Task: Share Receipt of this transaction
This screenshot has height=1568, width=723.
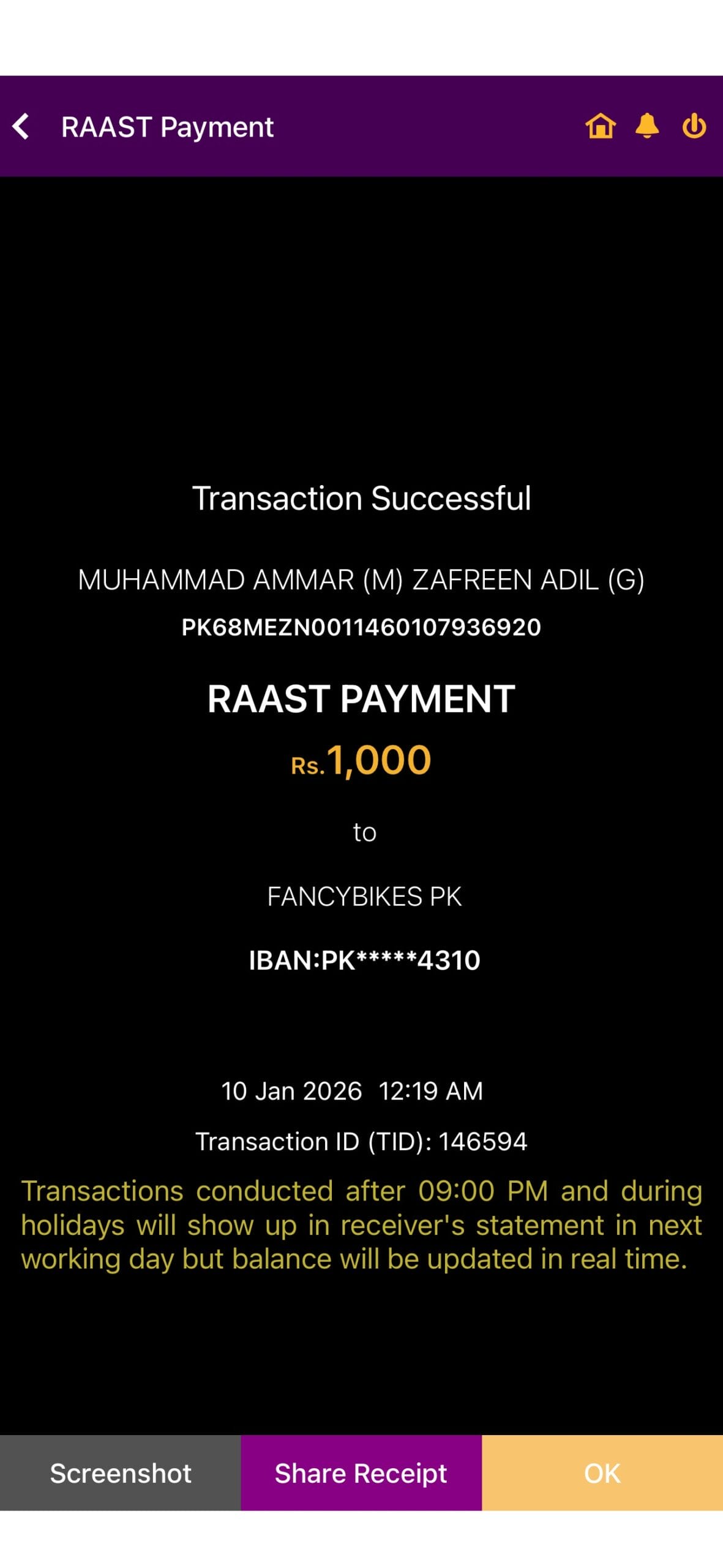Action: coord(361,1472)
